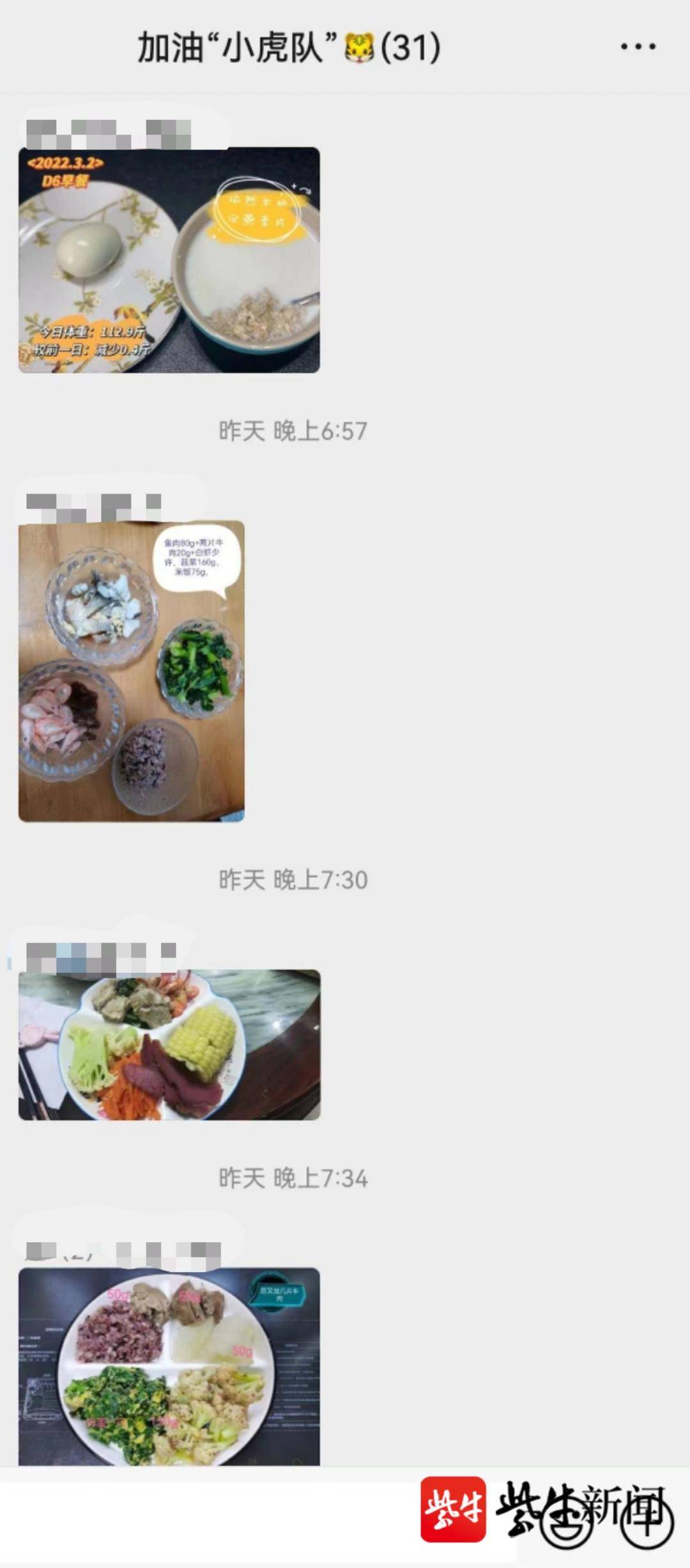Viewport: 690px width, 1568px height.
Task: Open the photo with shrimp and greens bowls
Action: 132,671
